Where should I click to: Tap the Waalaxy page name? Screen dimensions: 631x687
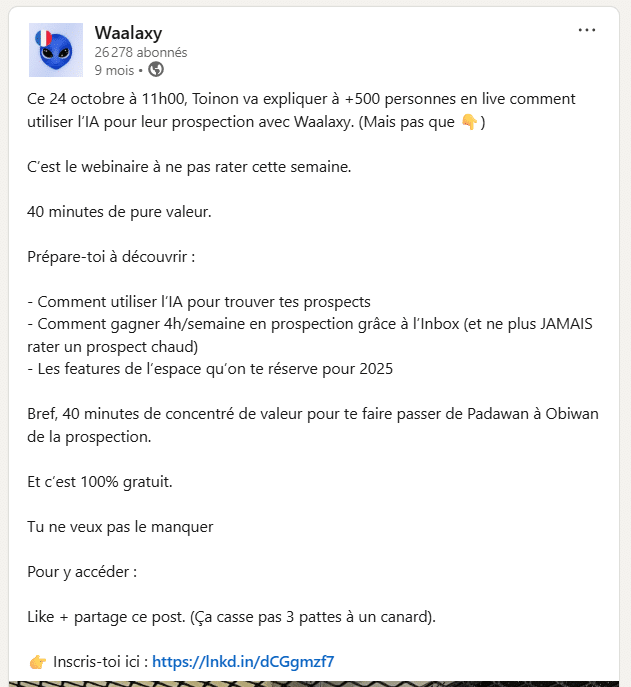coord(128,33)
